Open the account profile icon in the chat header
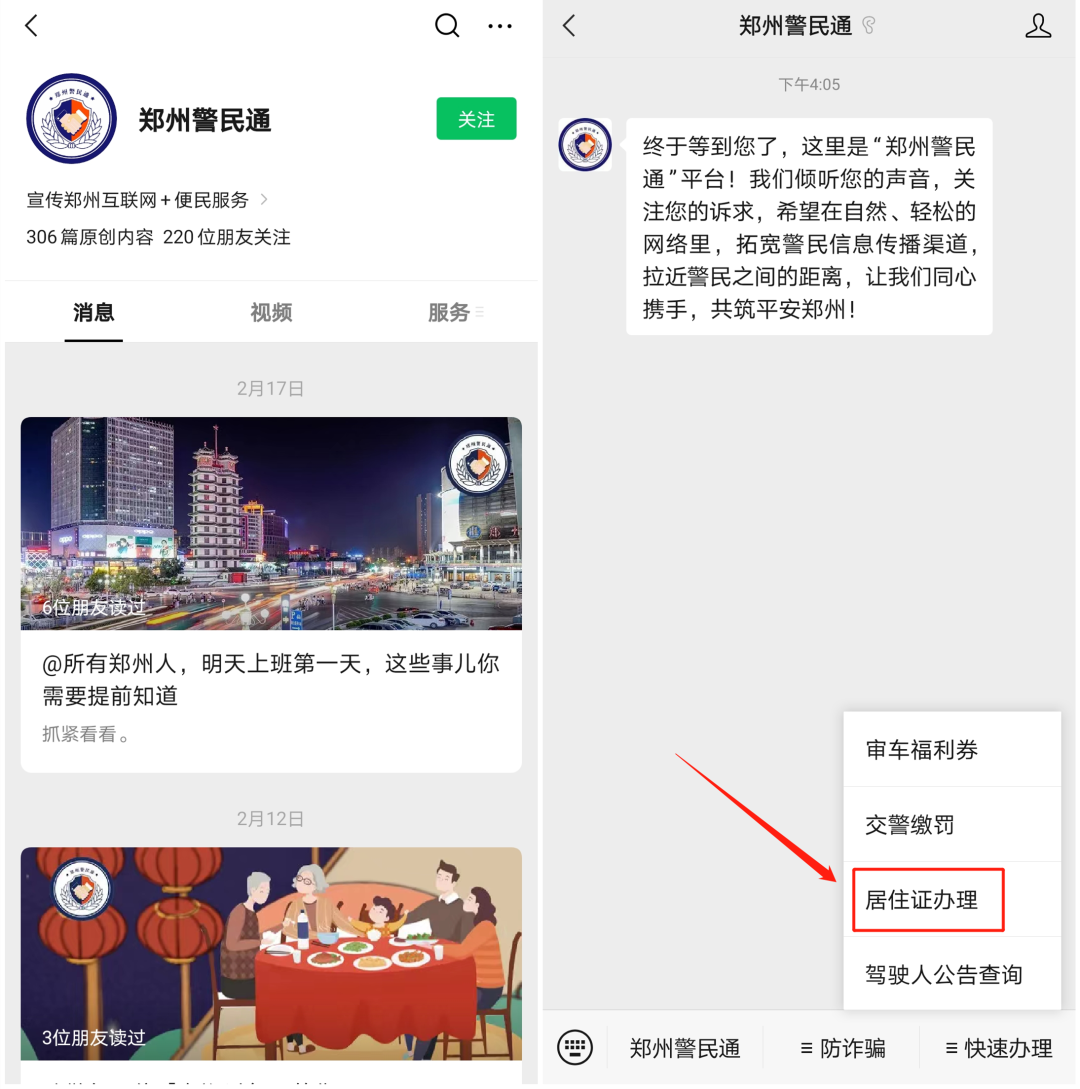The width and height of the screenshot is (1080, 1089). [x=1038, y=26]
